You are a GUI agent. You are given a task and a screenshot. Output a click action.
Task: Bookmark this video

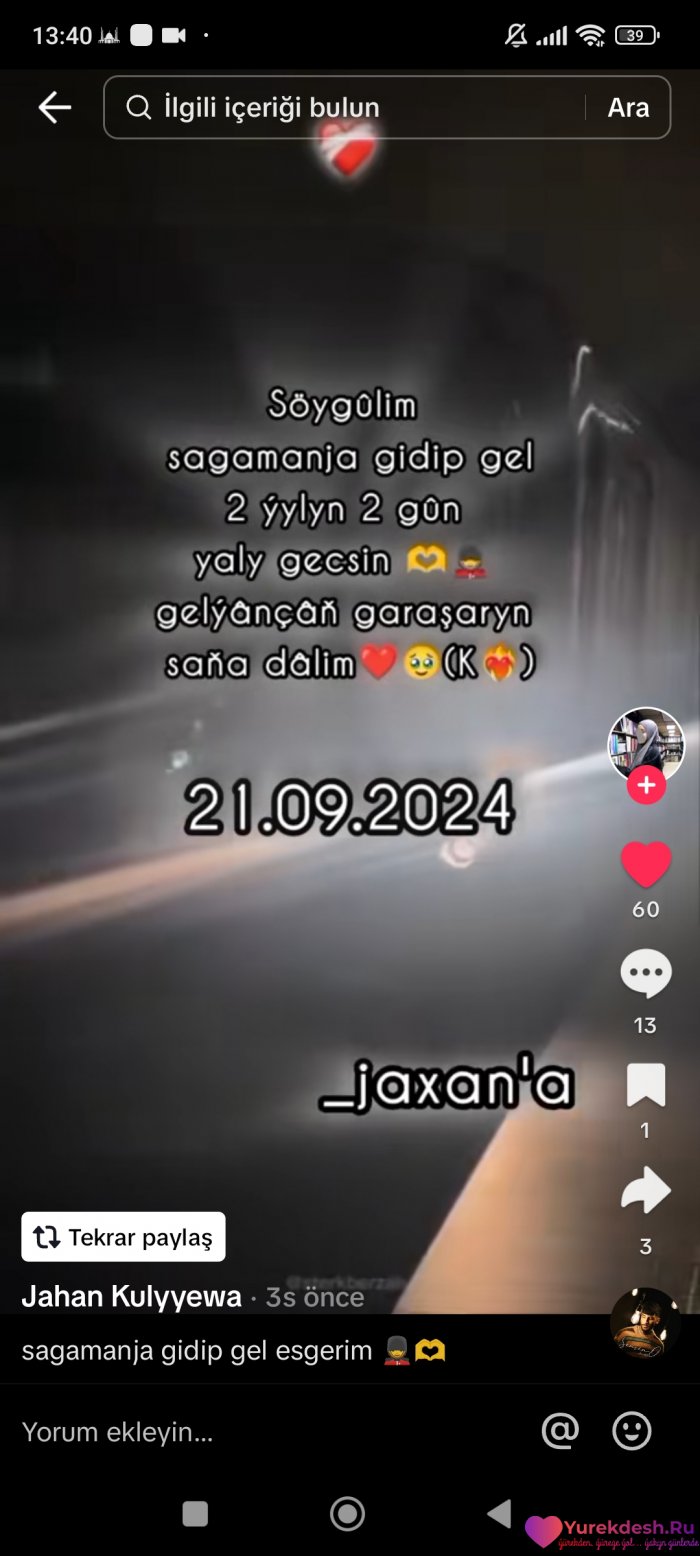[x=646, y=1086]
